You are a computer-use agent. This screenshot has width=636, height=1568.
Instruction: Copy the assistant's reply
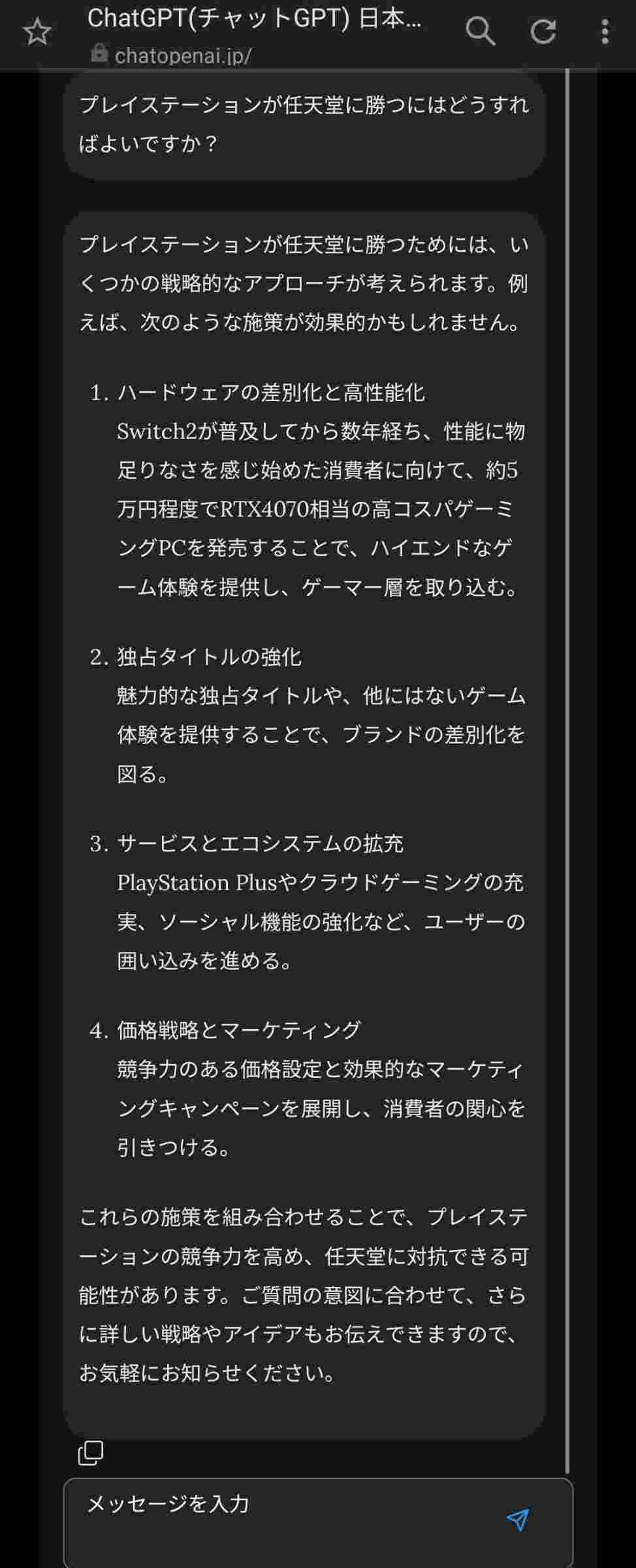click(x=91, y=1453)
